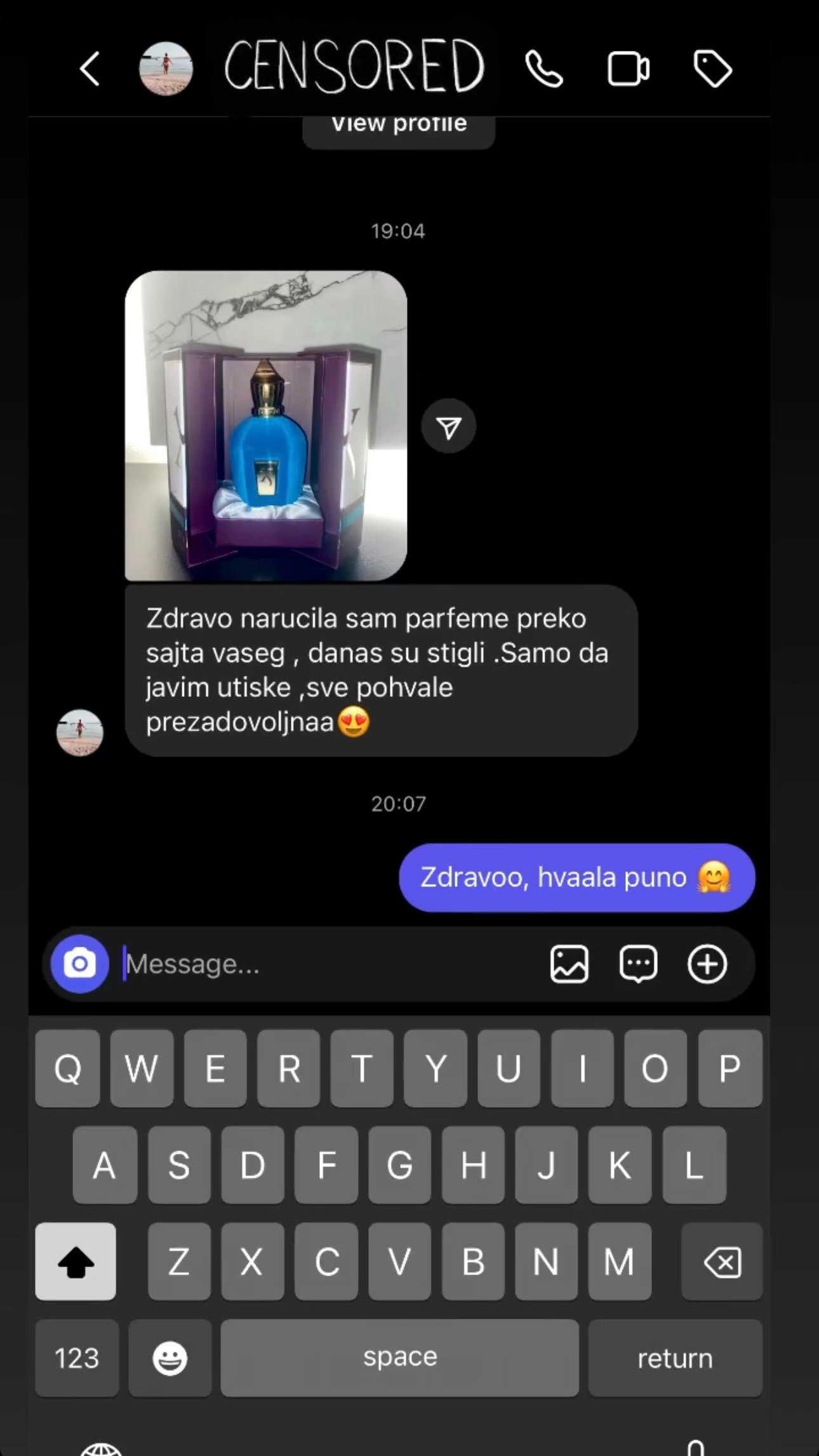The image size is (819, 1456).
Task: Start a video call
Action: point(628,69)
